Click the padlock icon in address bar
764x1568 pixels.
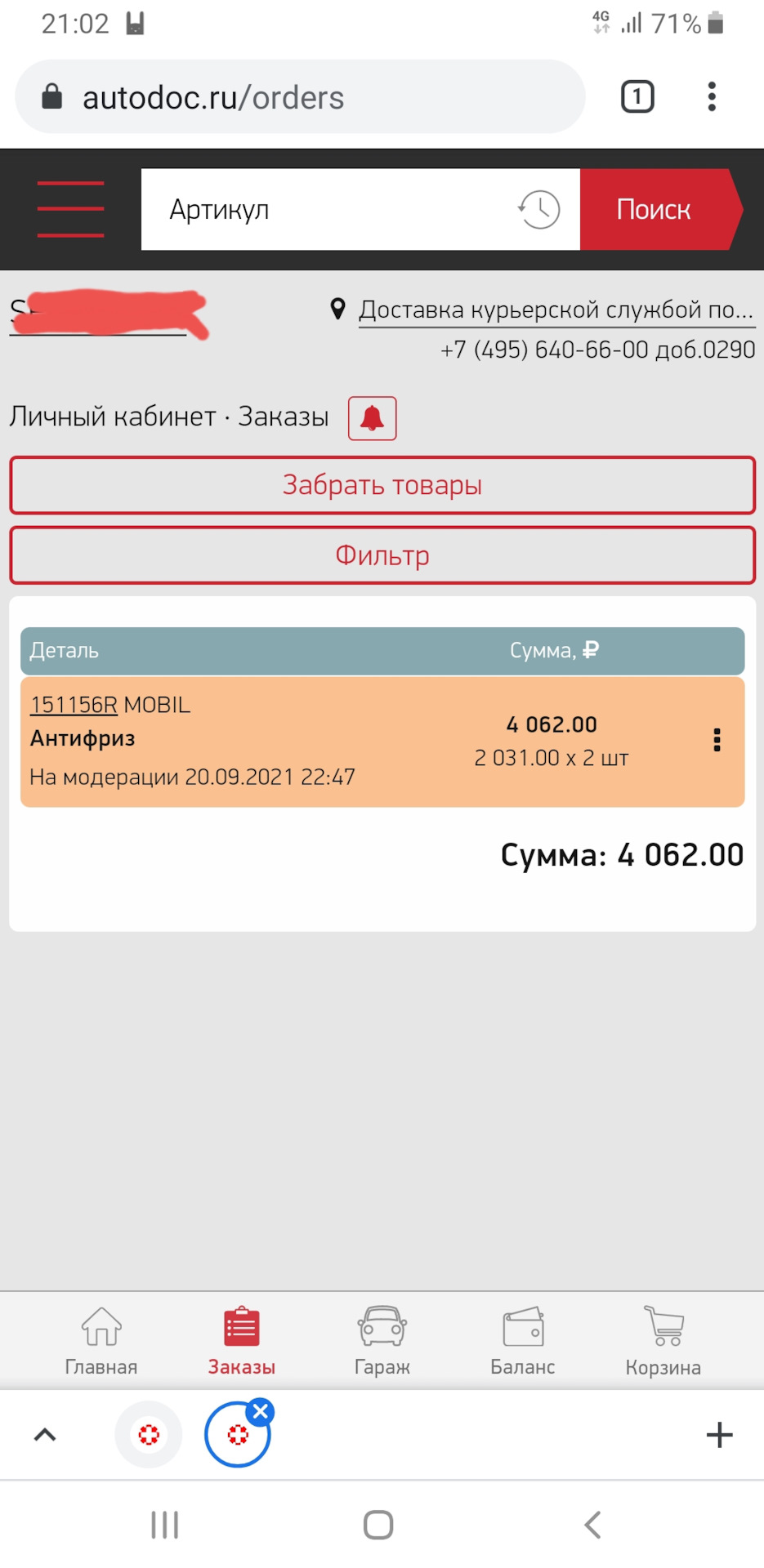(x=52, y=96)
